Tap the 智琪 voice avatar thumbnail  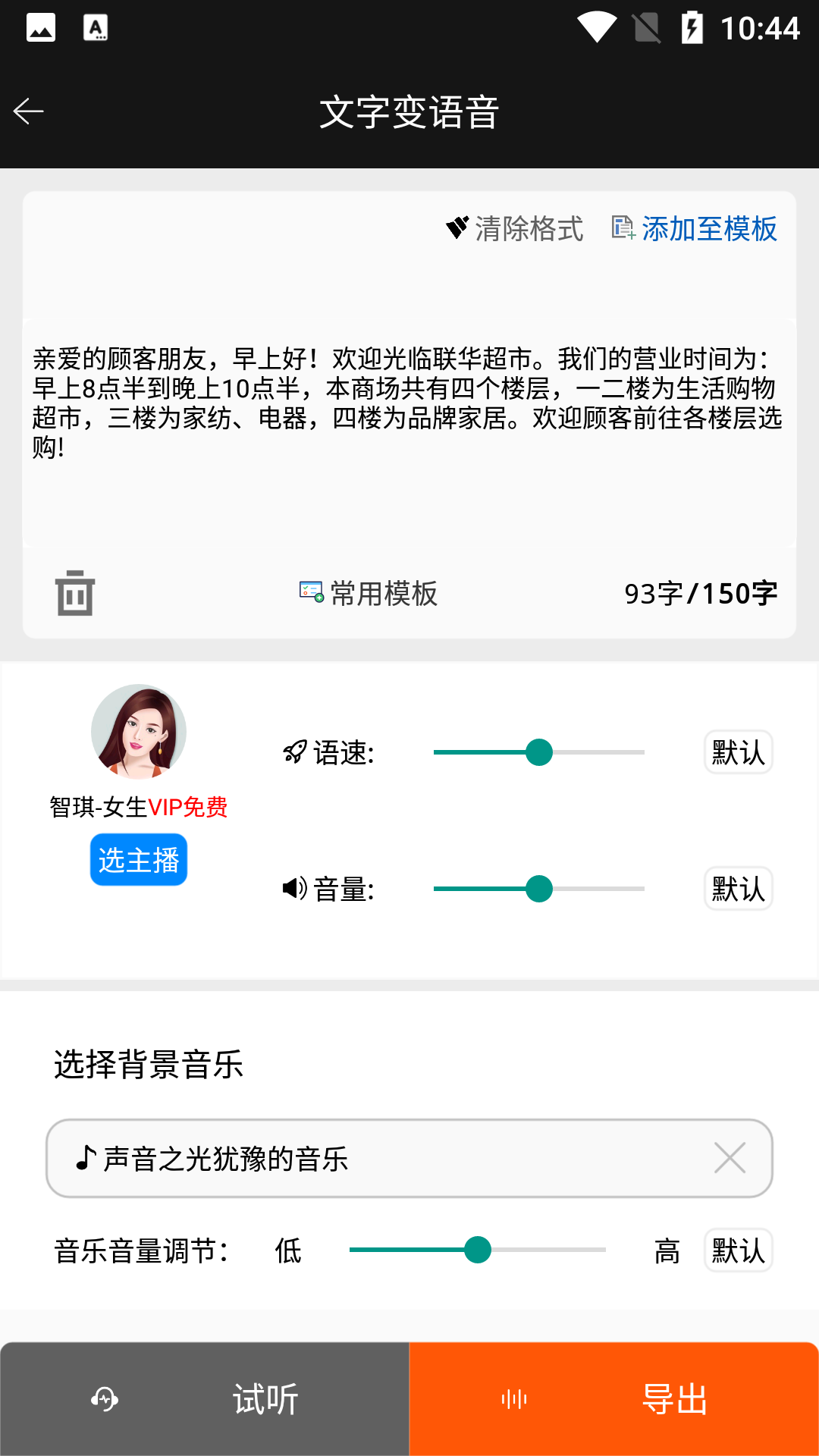click(136, 730)
